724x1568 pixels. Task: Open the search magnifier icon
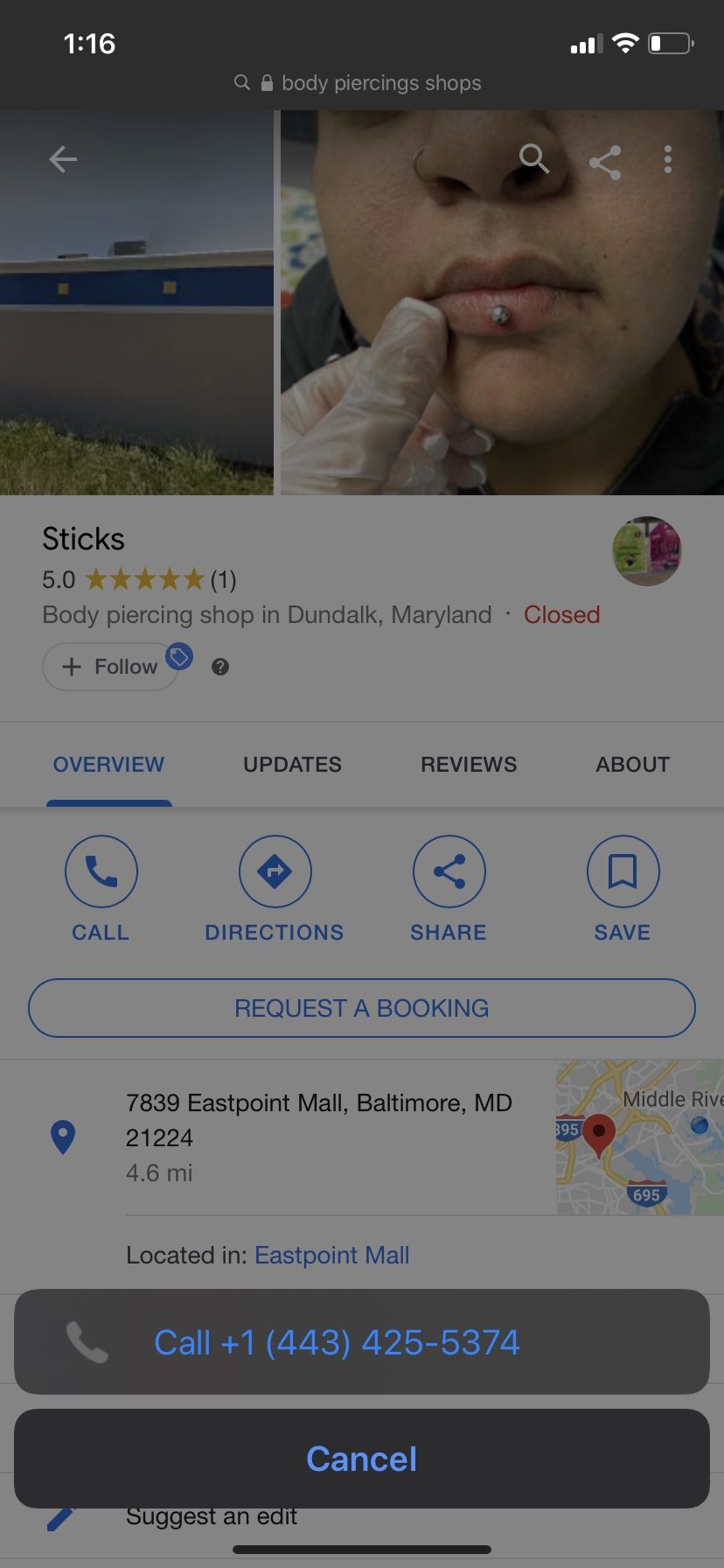point(533,159)
